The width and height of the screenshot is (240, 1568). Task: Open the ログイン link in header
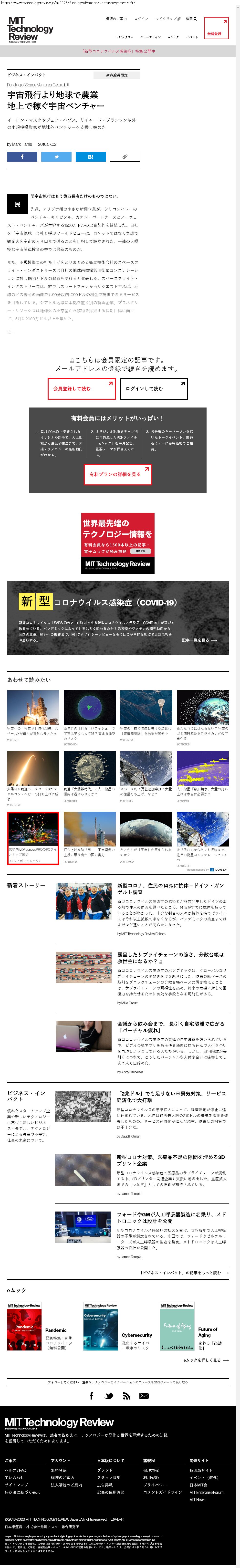(x=141, y=19)
